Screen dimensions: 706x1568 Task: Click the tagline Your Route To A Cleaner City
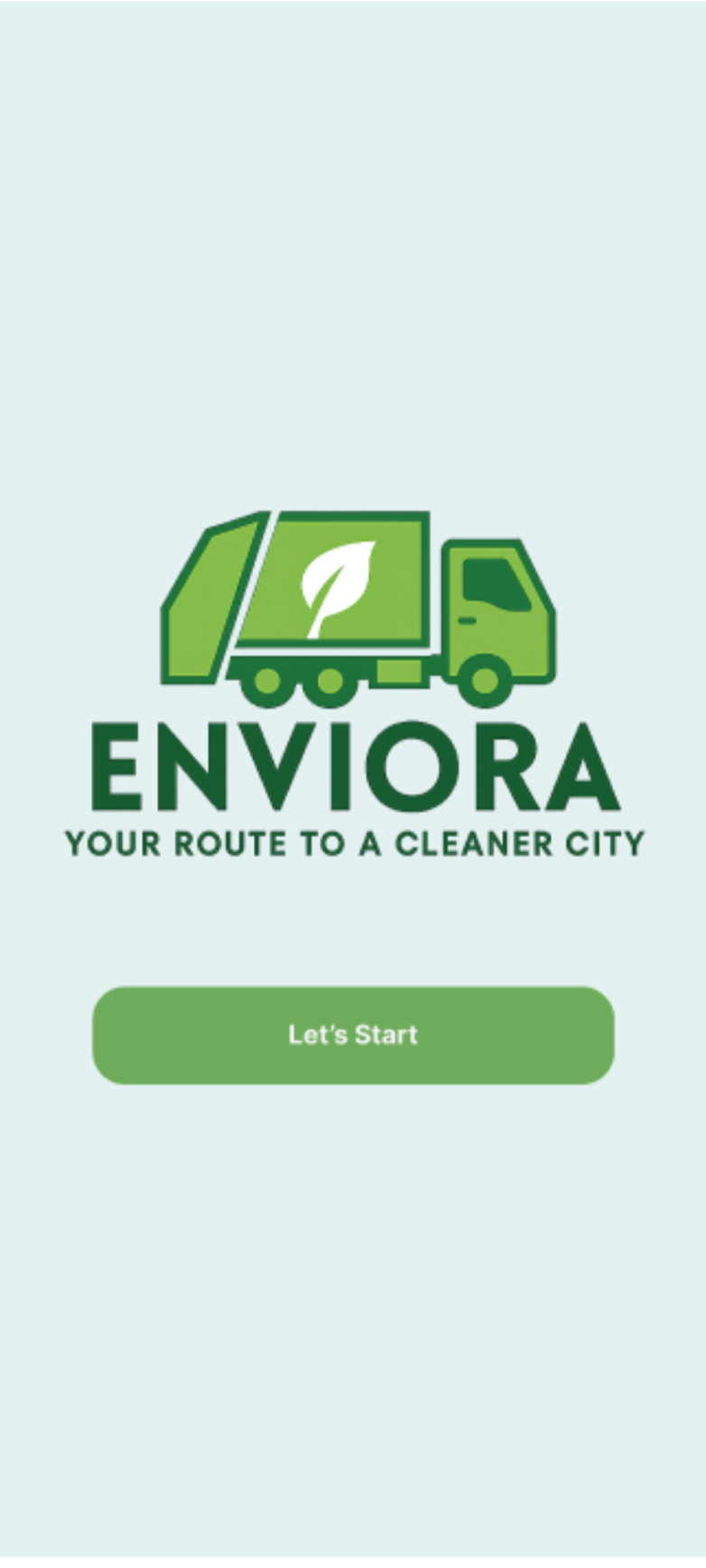(353, 843)
